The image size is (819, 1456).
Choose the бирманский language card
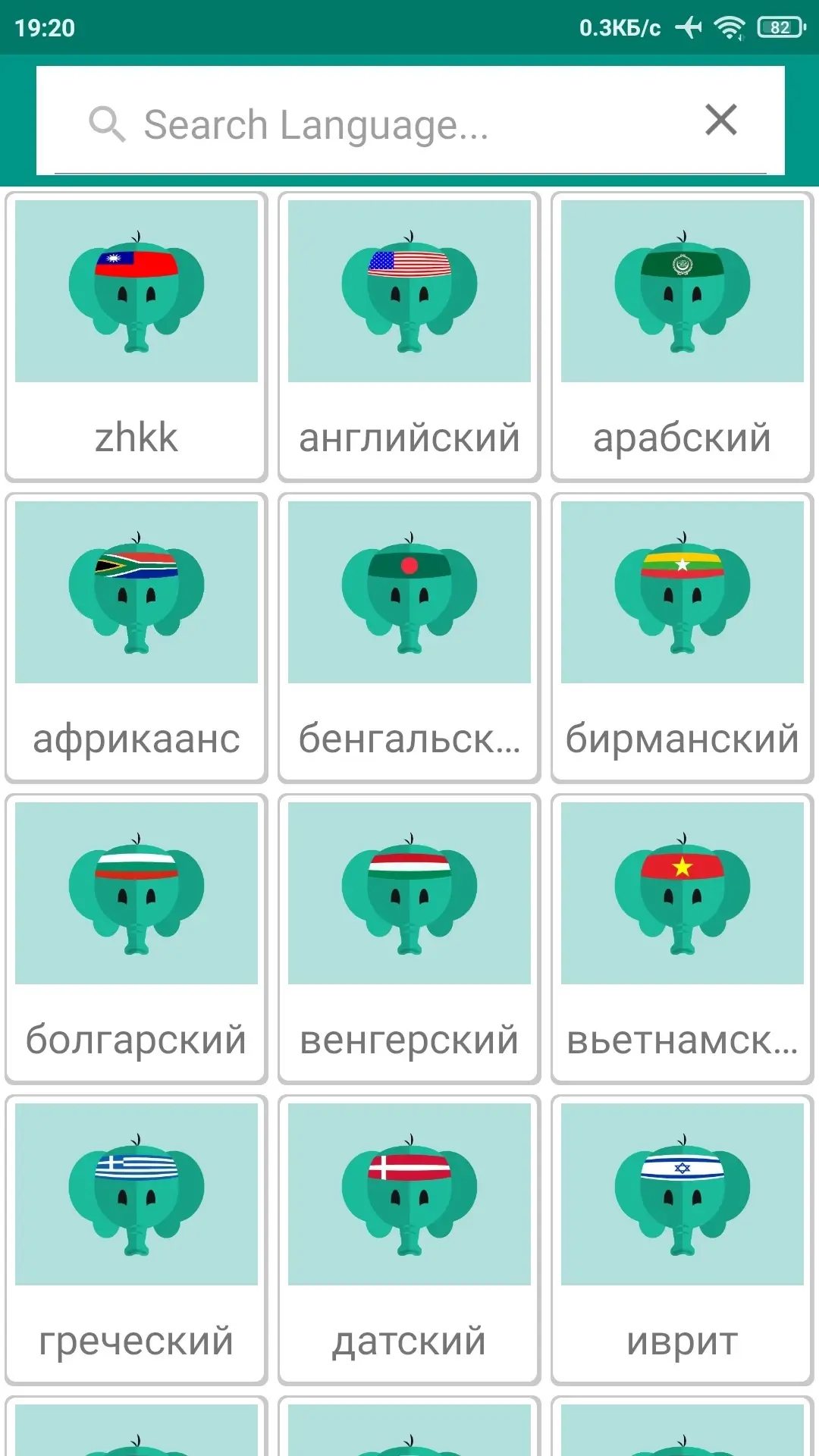pyautogui.click(x=682, y=638)
